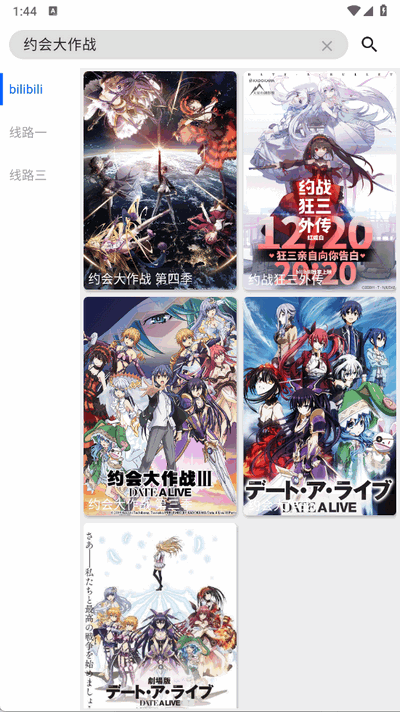Open the 劇場版 movie poster card
400x712 pixels.
tap(160, 618)
